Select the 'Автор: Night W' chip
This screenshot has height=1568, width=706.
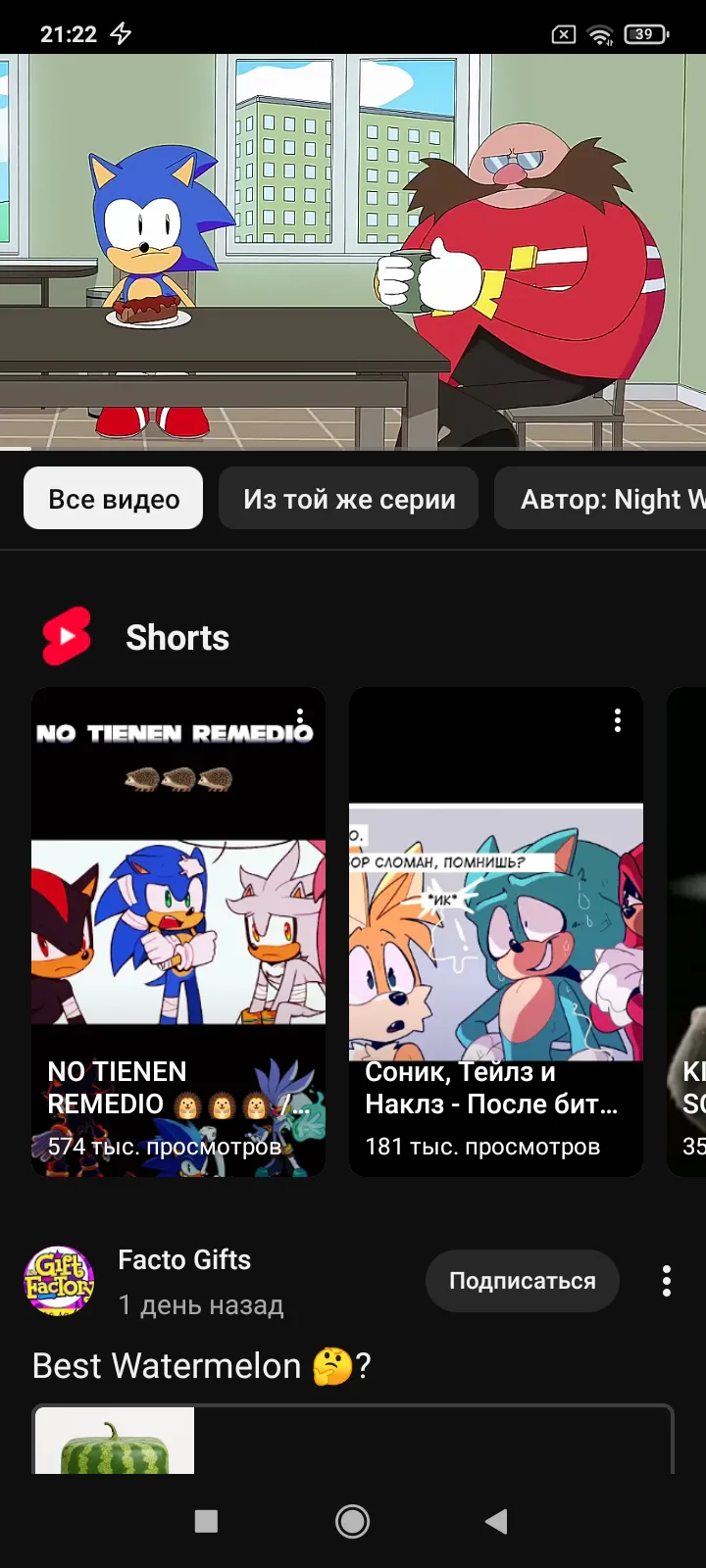(600, 498)
